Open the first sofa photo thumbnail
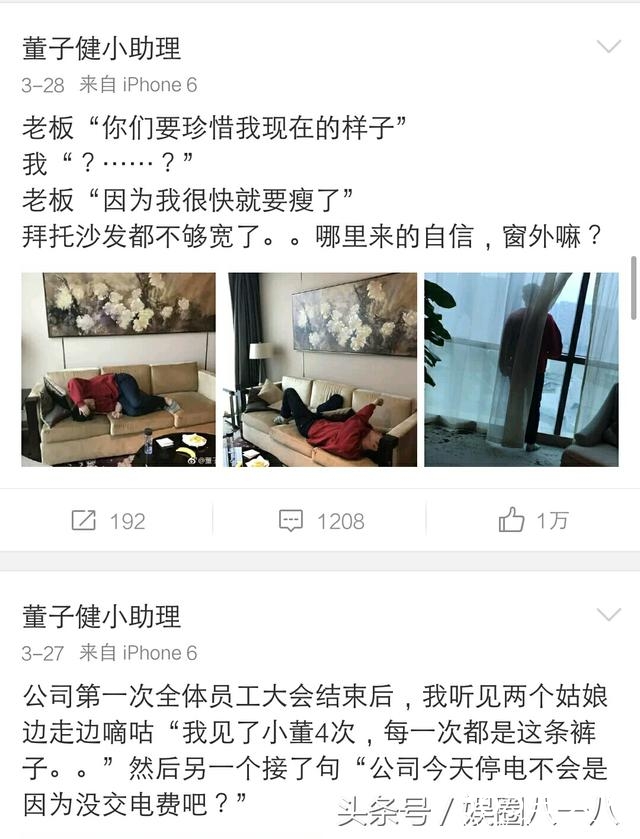Viewport: 640px width, 839px height. point(118,369)
